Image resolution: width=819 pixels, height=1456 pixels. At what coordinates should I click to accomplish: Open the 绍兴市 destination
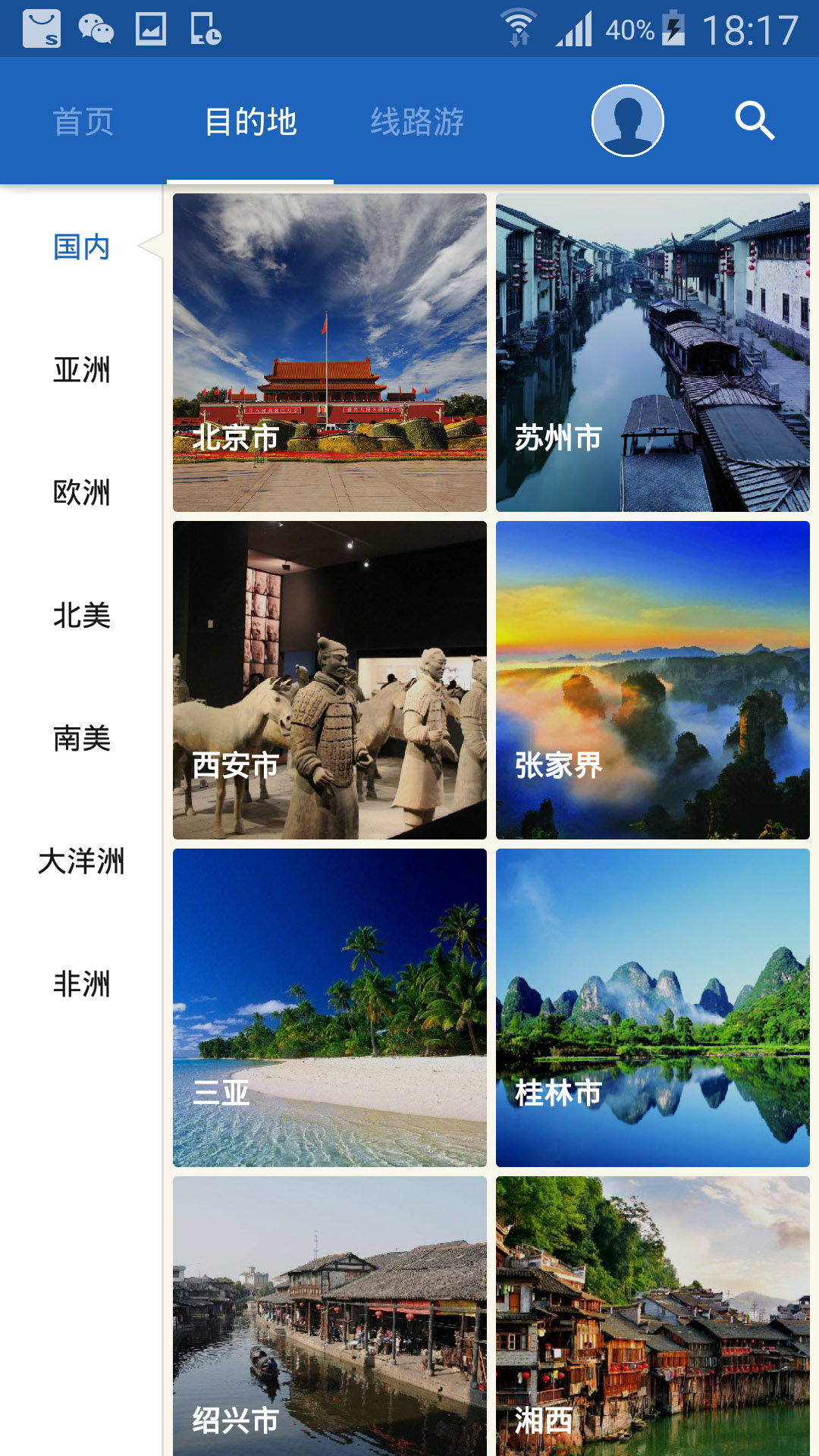coord(330,1316)
